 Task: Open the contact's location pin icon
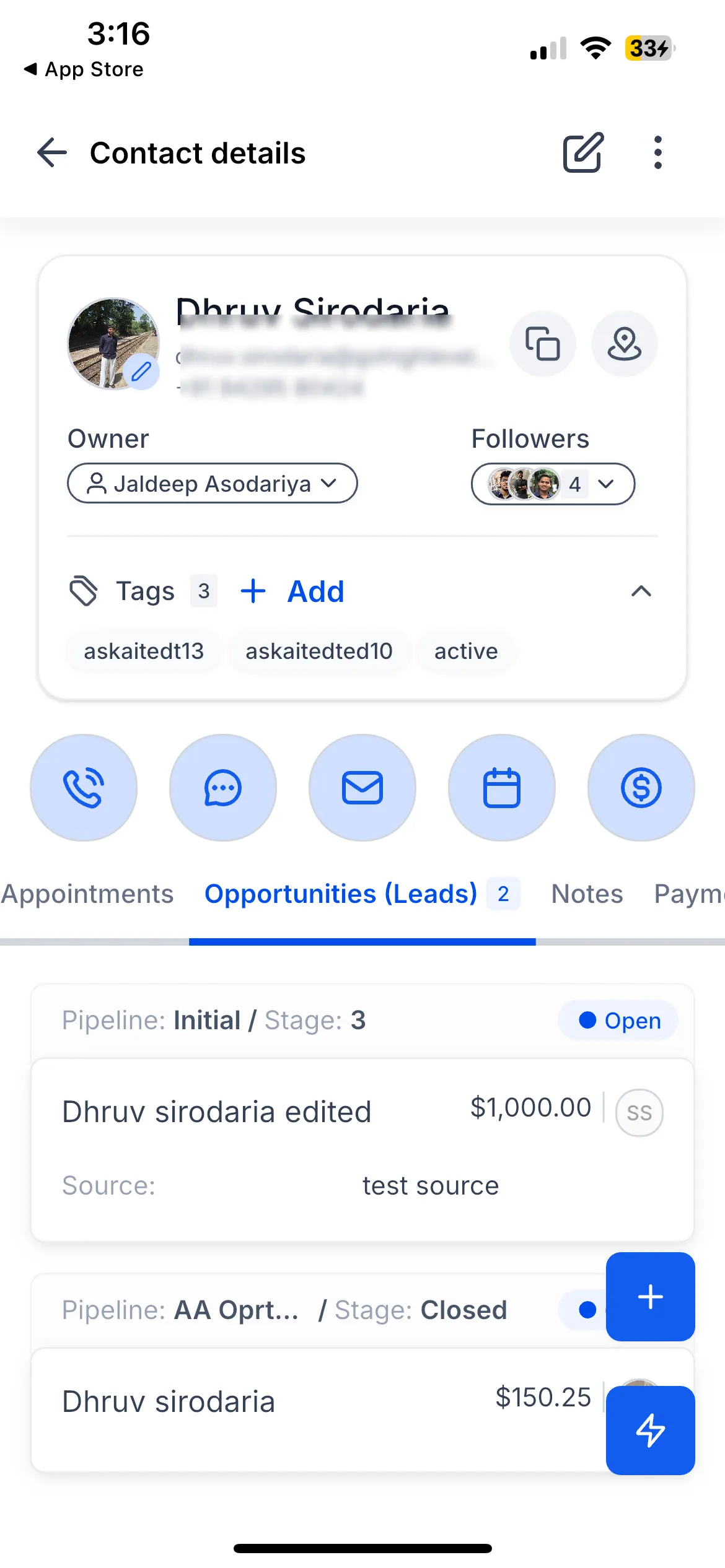point(625,344)
